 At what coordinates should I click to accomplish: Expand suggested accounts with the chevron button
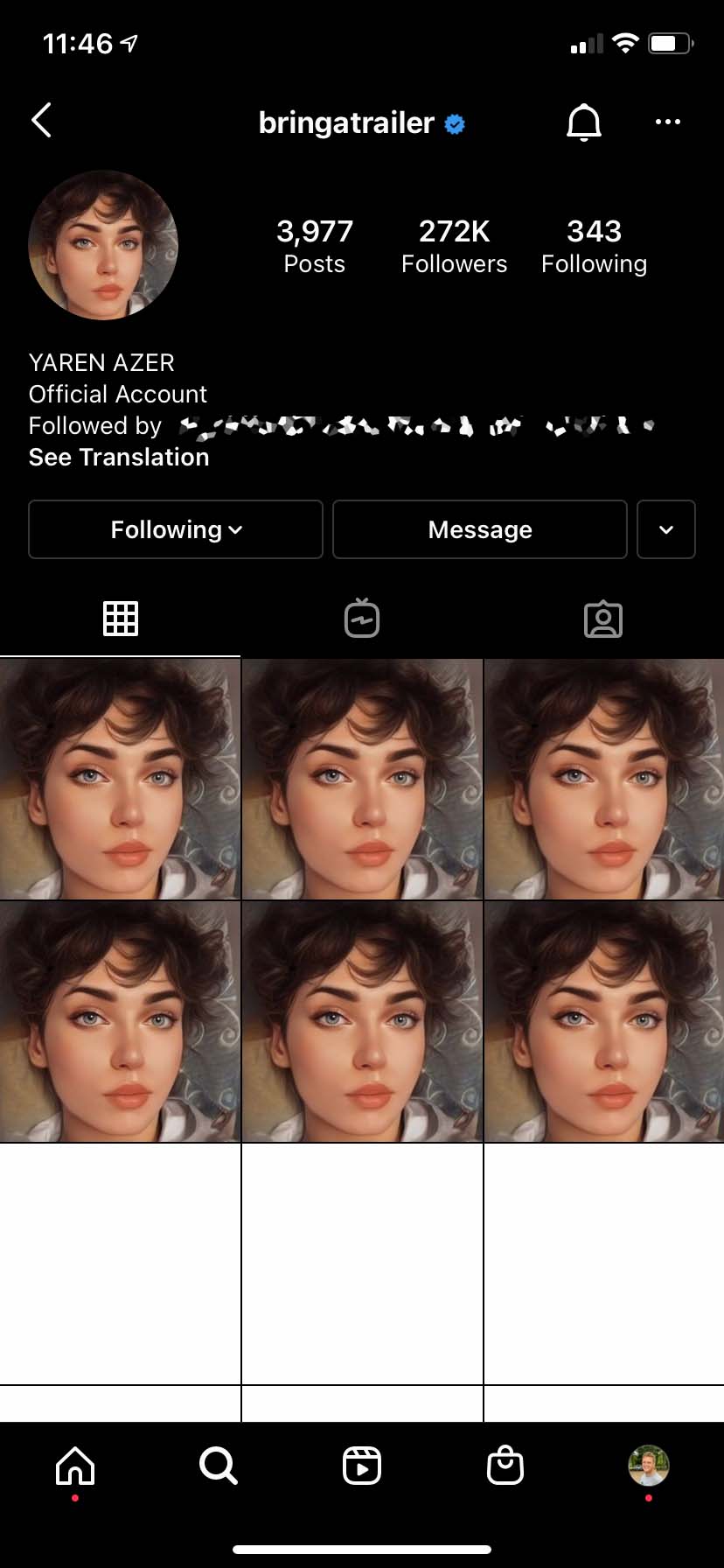[666, 529]
